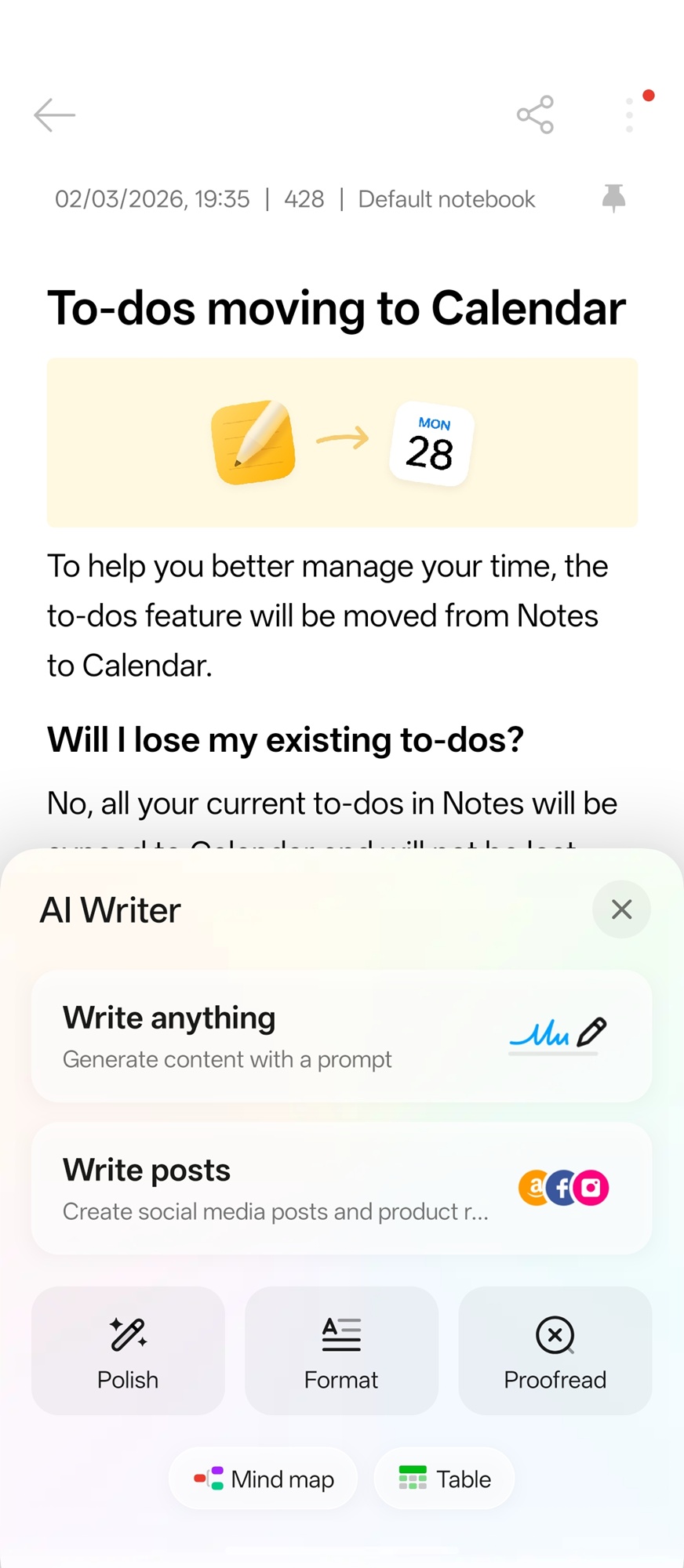Image resolution: width=684 pixels, height=1568 pixels.
Task: Close the AI Writer panel
Action: pyautogui.click(x=621, y=909)
